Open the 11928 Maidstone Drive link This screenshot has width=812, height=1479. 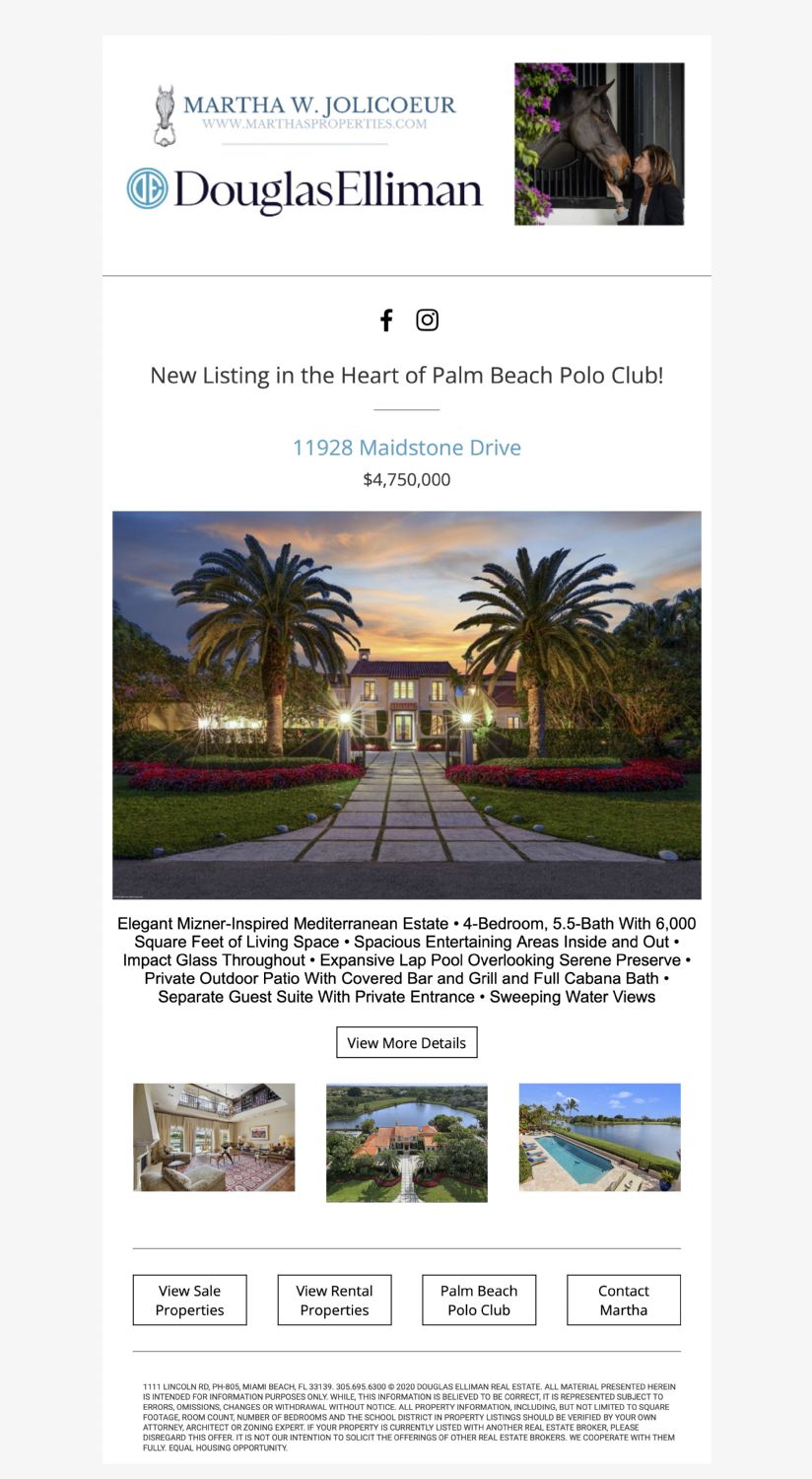(x=407, y=448)
